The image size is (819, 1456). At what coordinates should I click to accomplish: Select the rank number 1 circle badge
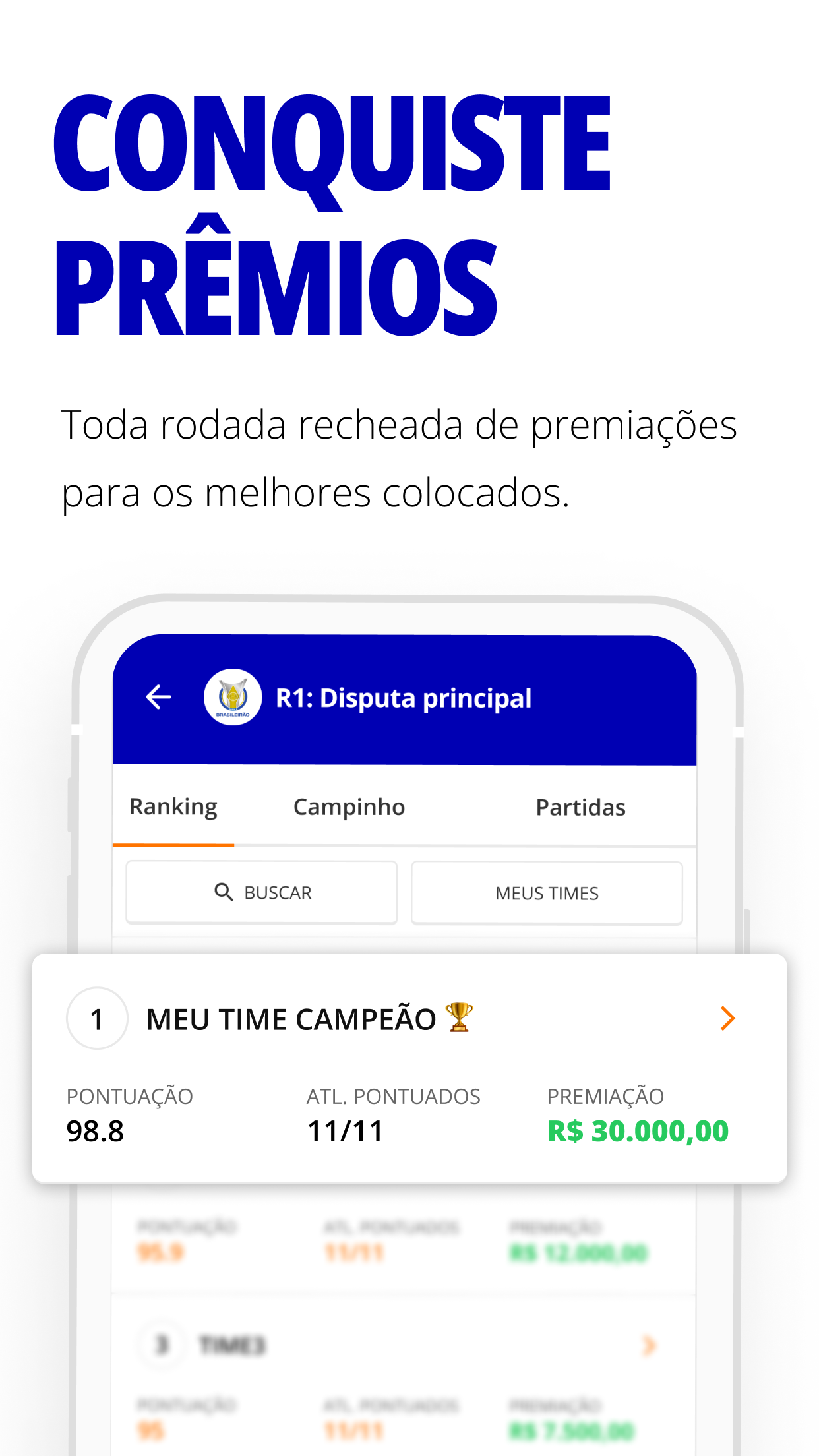tap(97, 1017)
